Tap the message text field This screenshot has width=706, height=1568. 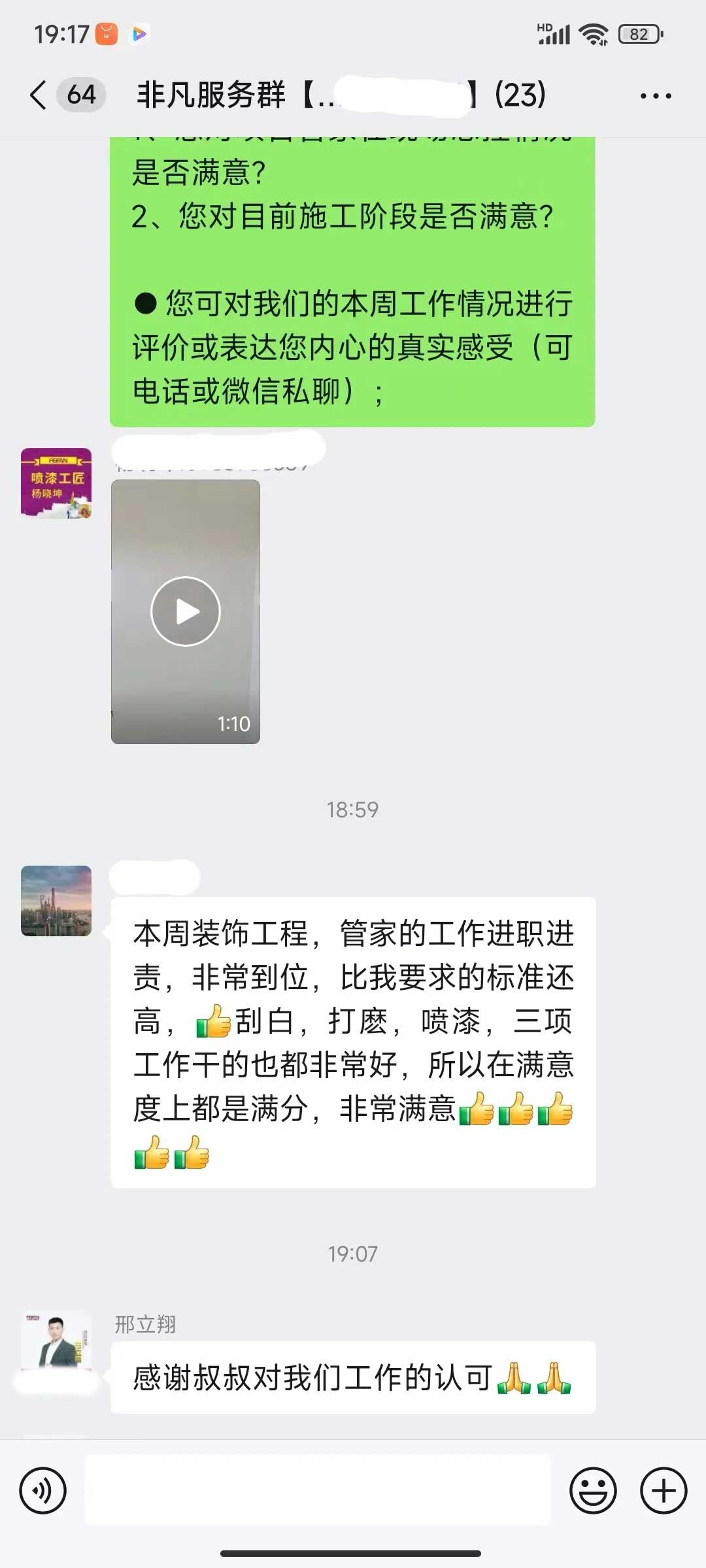click(x=318, y=1490)
